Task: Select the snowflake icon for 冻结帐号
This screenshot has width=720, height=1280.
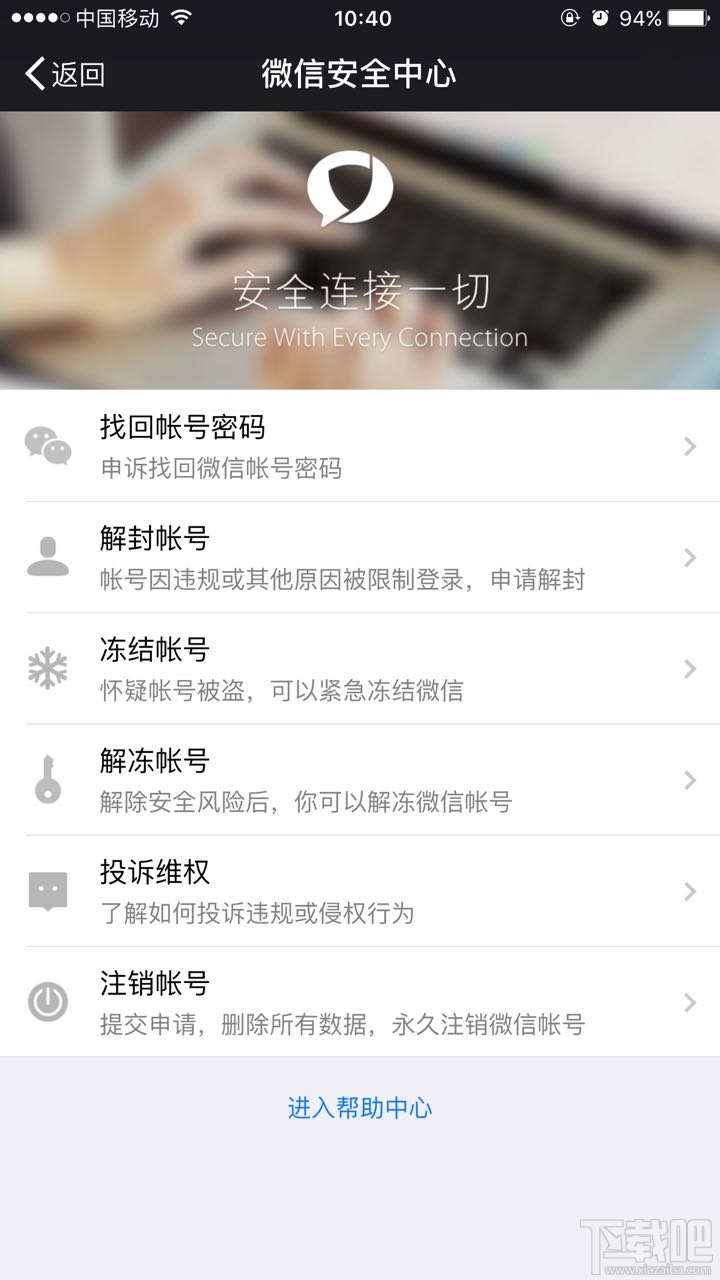Action: 47,668
